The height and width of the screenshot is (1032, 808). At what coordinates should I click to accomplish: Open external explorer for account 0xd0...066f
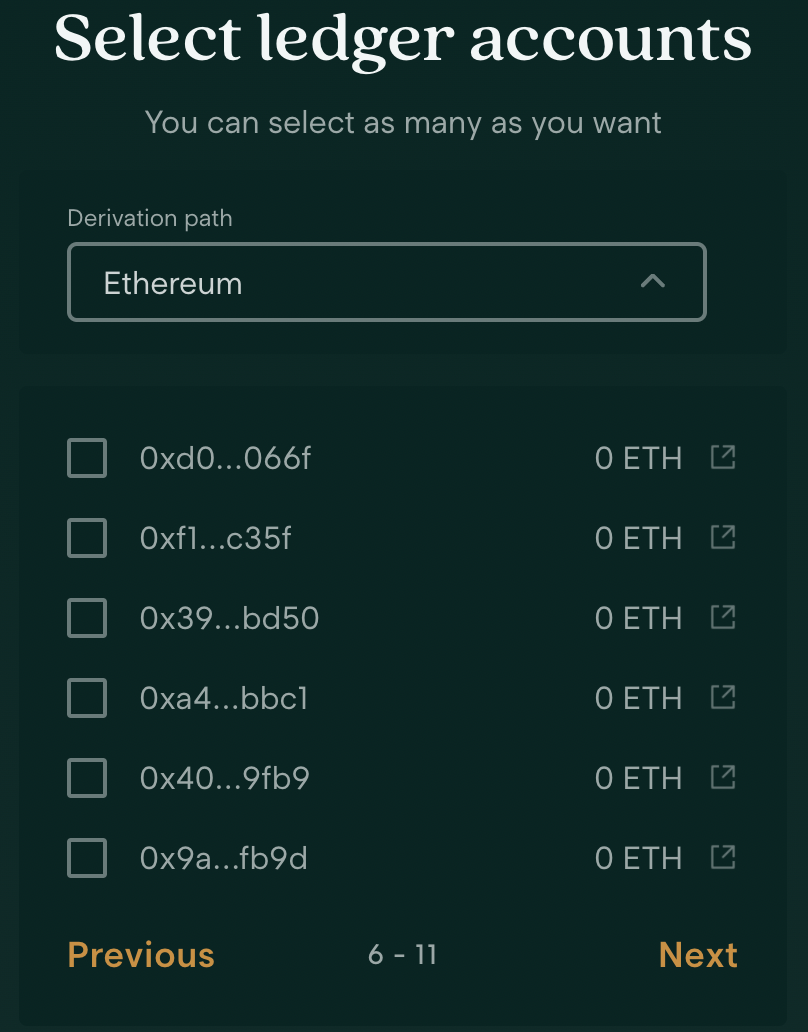(x=722, y=457)
